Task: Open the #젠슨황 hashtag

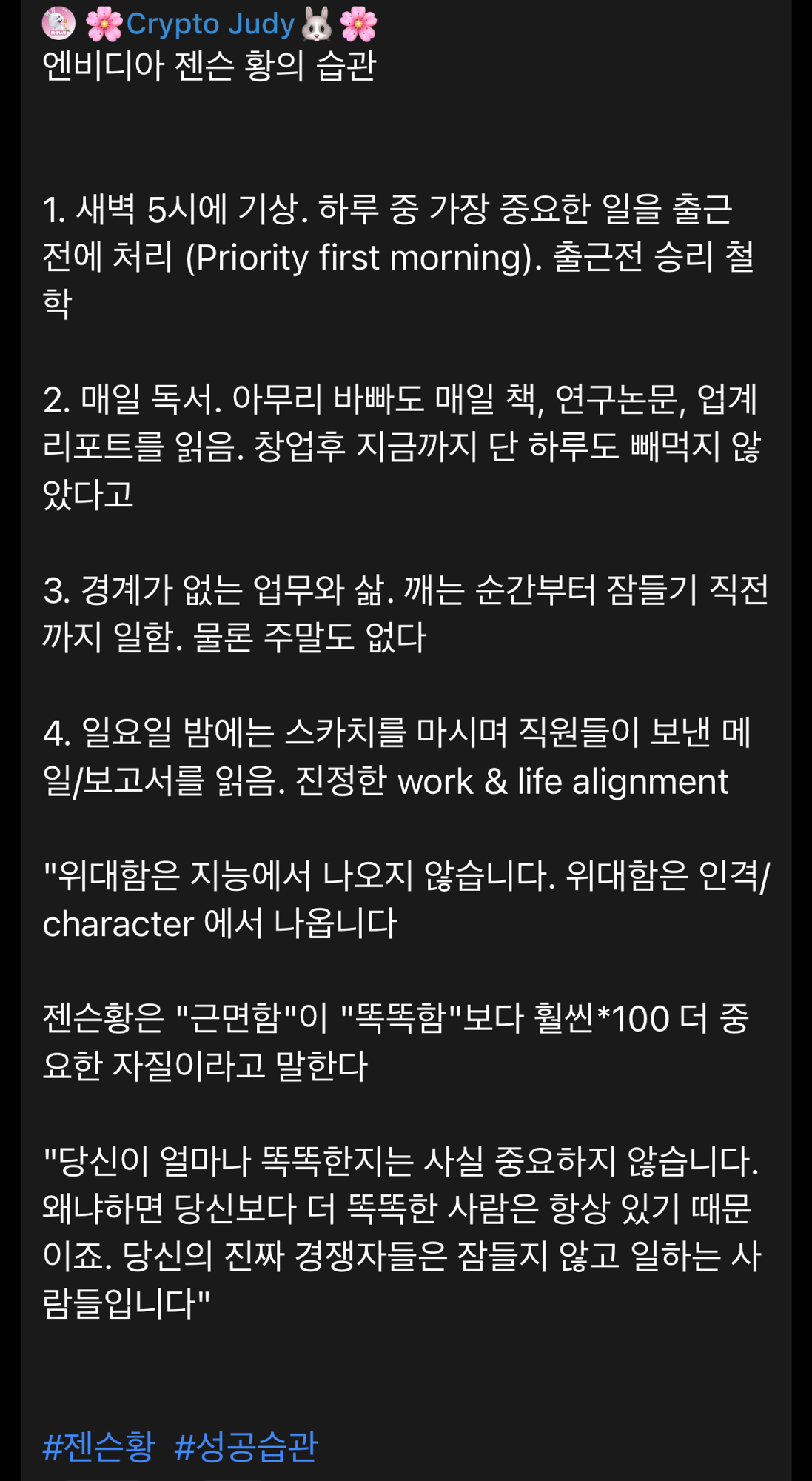Action: click(x=98, y=1445)
